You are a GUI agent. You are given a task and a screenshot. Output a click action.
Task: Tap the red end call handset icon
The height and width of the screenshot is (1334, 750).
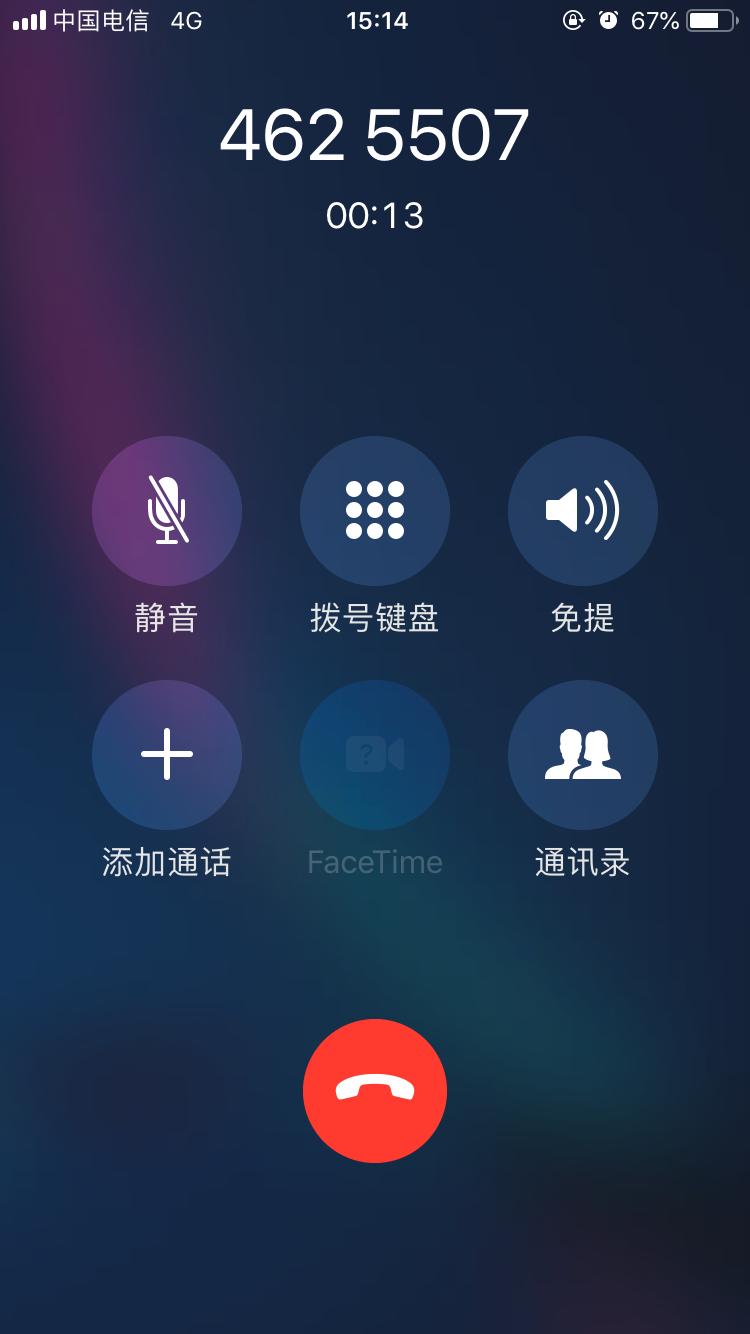click(375, 1091)
